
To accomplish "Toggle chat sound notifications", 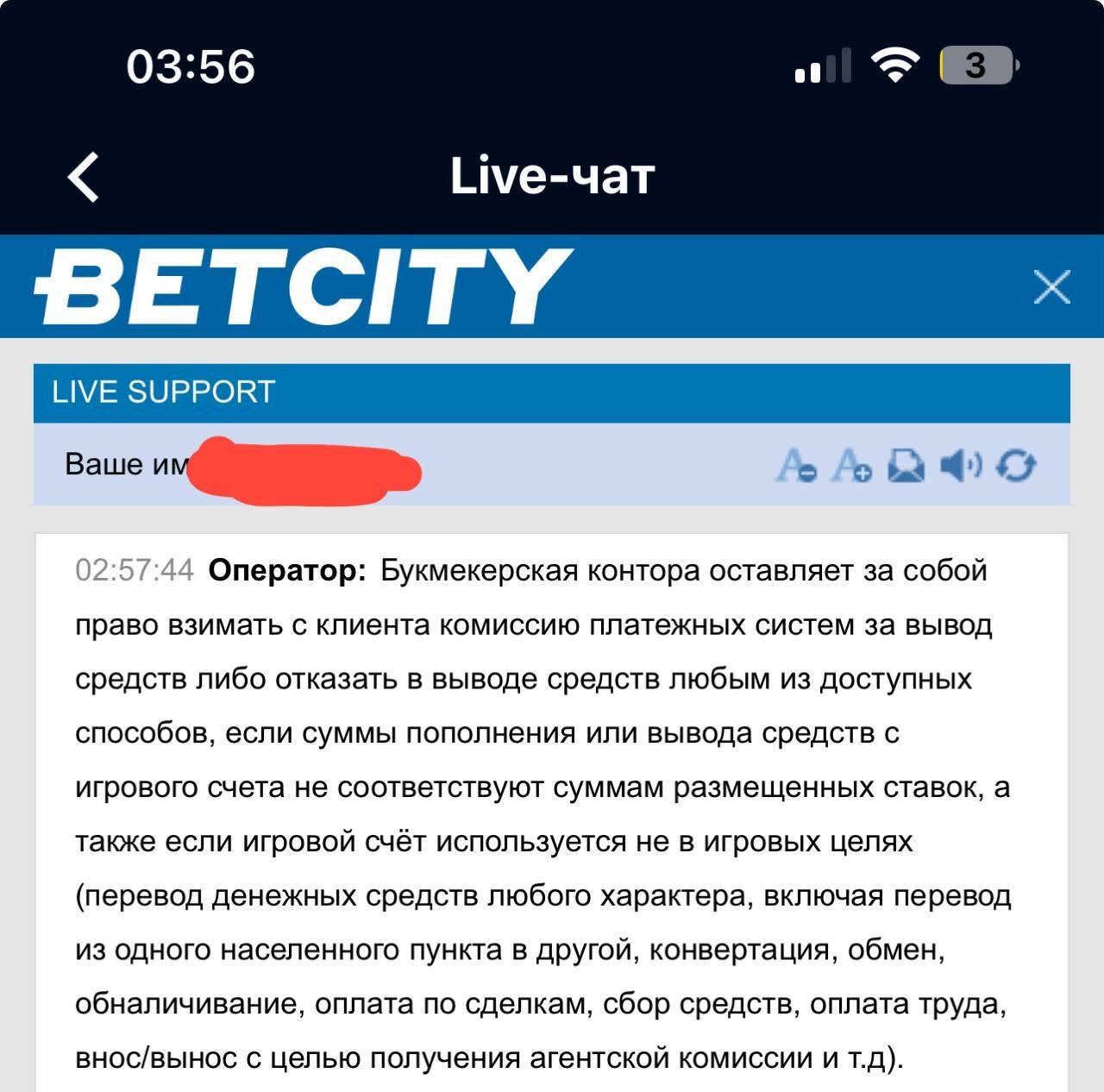I will click(961, 466).
